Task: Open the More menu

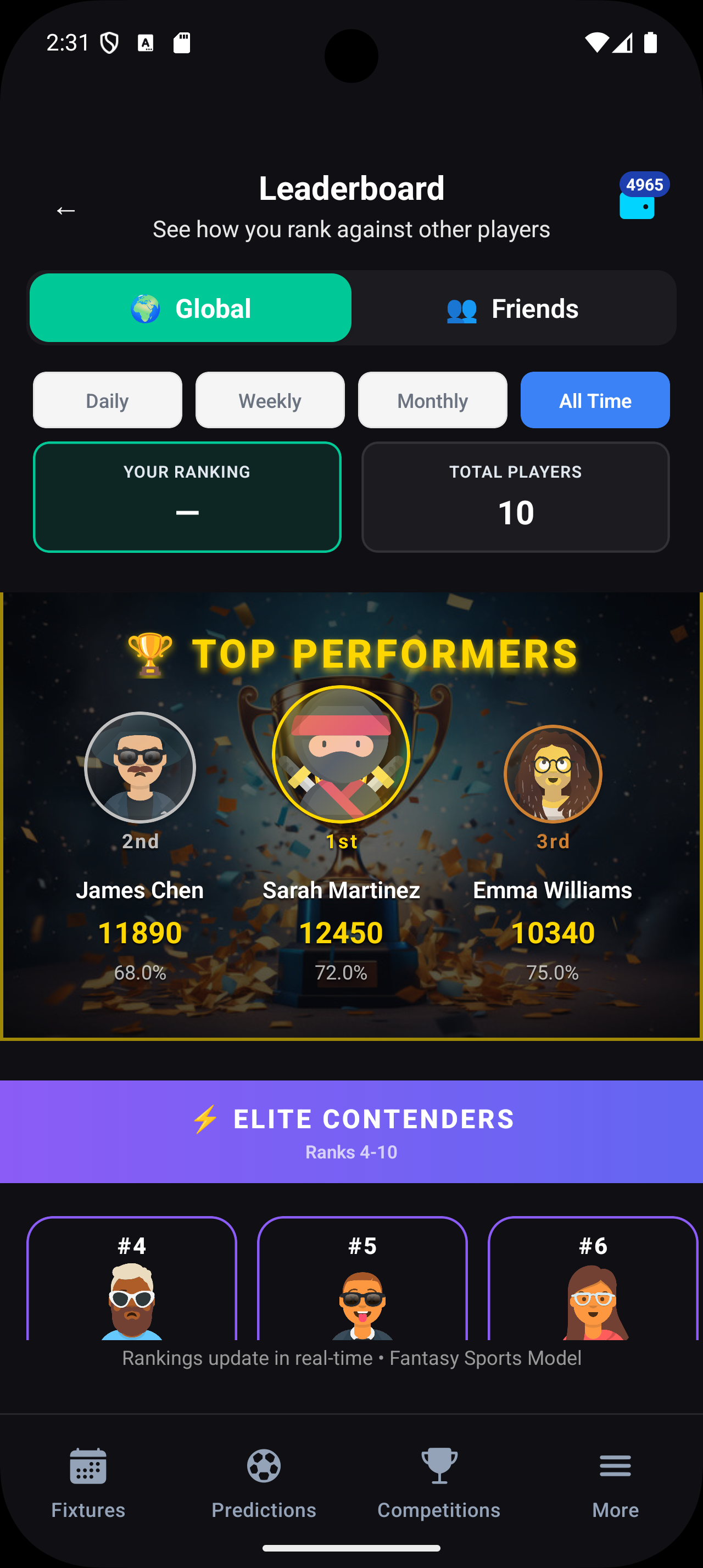Action: 615,1482
